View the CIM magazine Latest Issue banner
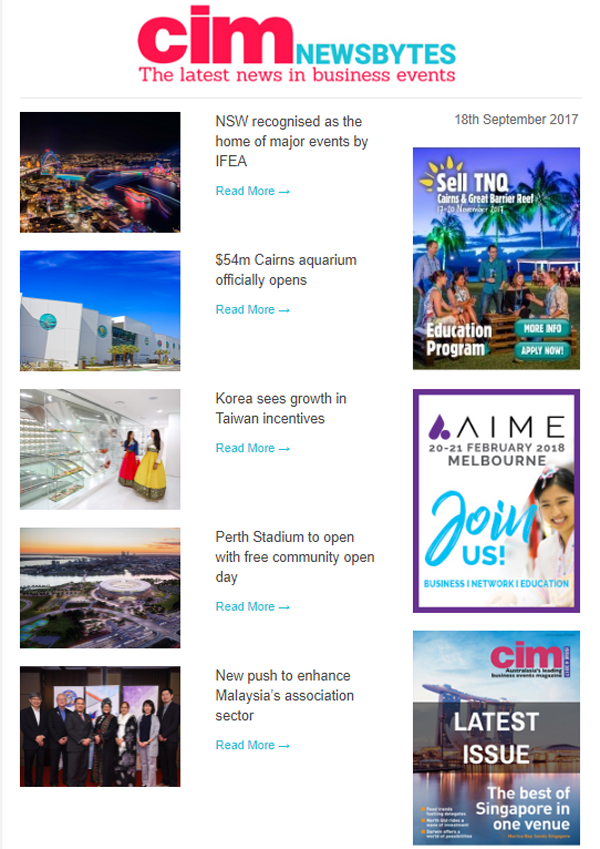Viewport: 600px width, 849px height. (x=496, y=738)
